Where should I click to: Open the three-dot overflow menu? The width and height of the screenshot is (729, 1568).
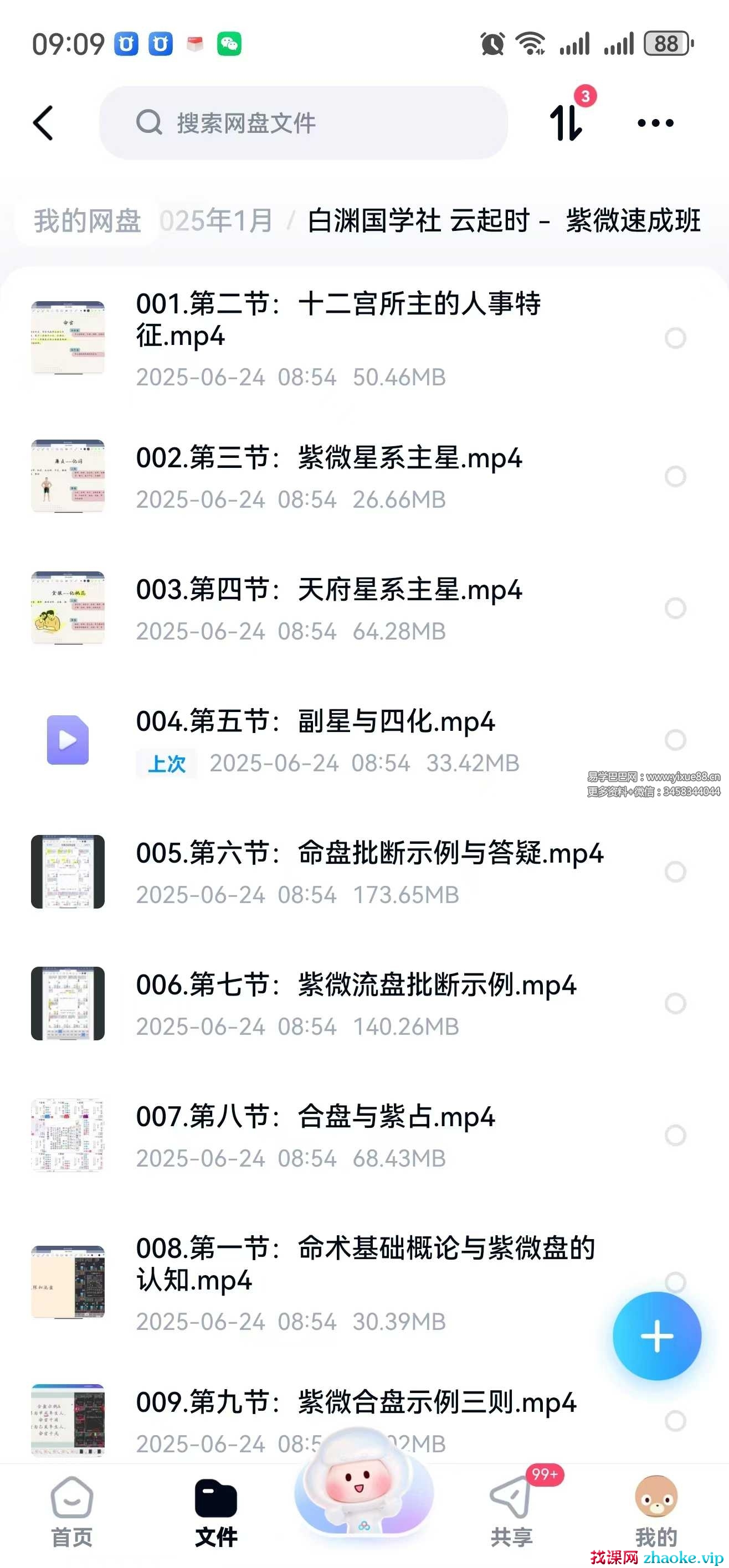655,123
